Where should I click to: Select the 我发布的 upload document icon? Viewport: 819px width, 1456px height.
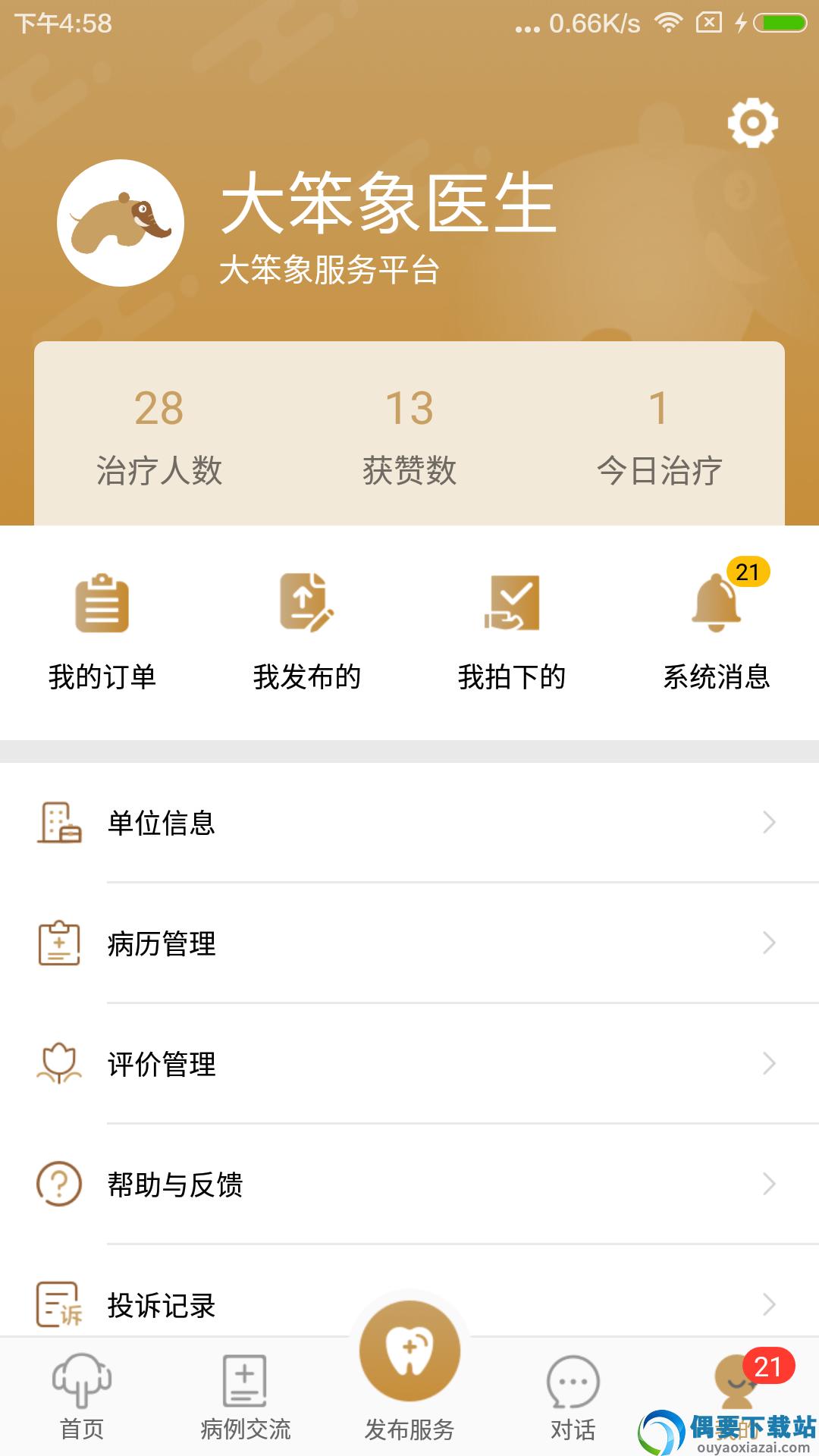tap(307, 607)
